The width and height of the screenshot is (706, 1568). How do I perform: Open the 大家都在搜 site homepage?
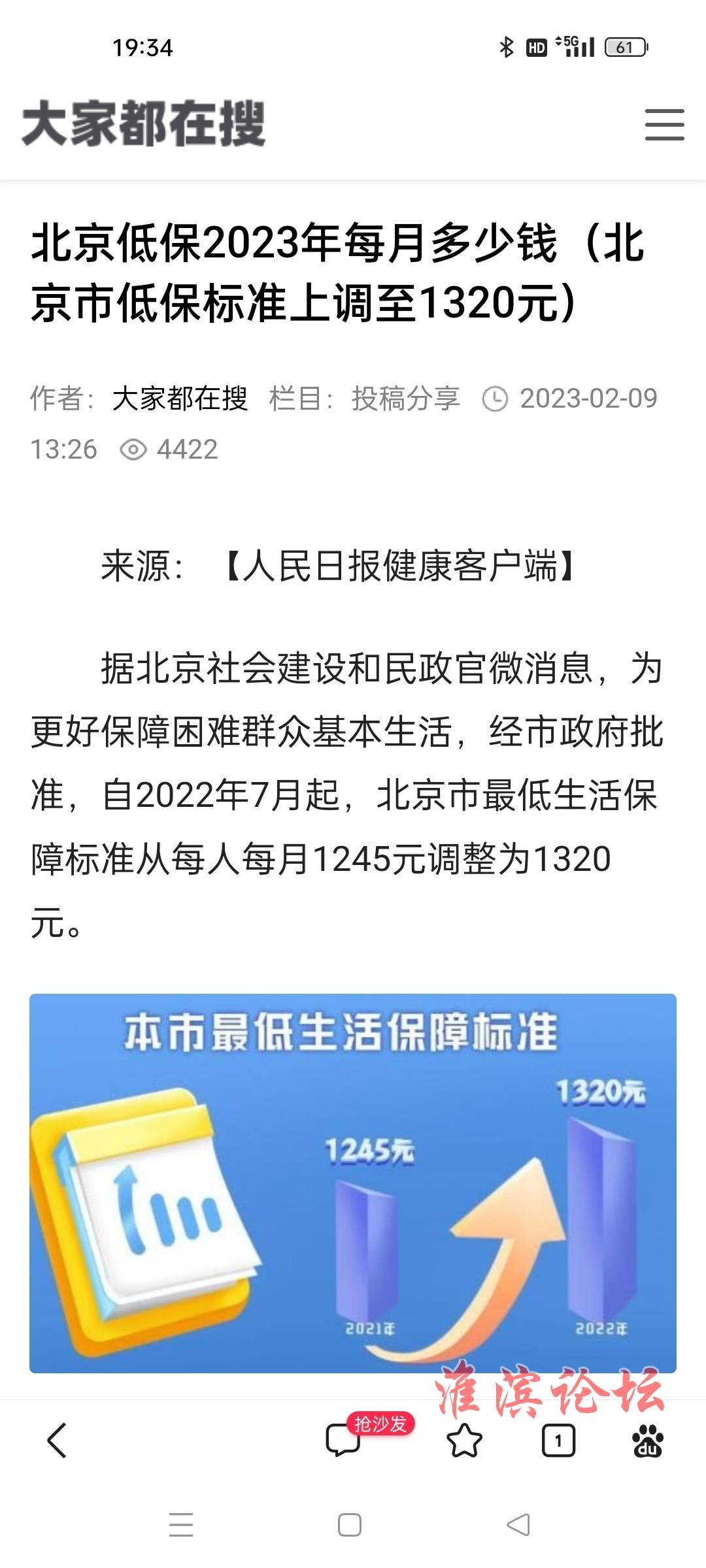tap(144, 123)
